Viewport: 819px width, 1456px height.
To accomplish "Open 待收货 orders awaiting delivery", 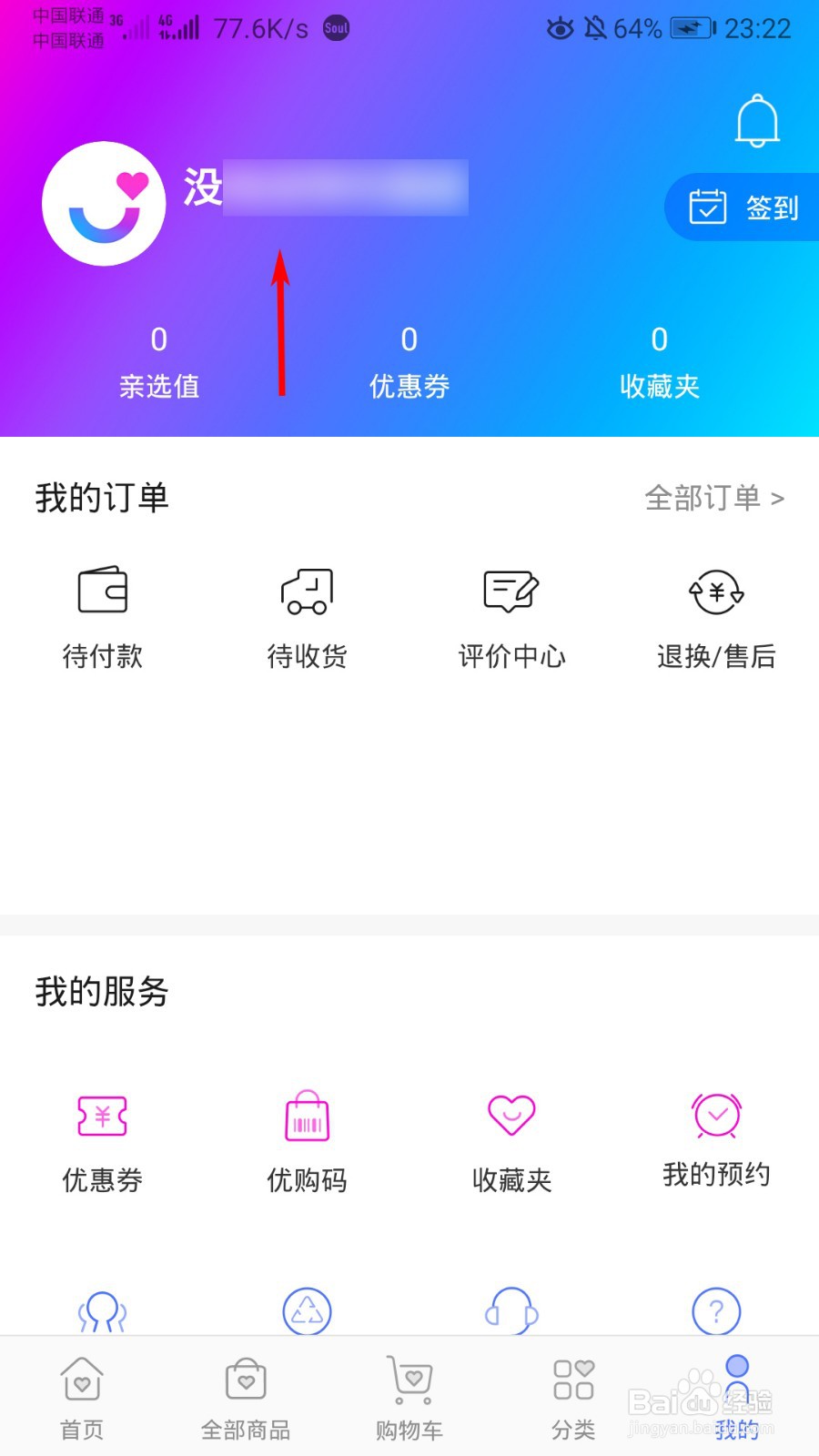I will pos(308,618).
